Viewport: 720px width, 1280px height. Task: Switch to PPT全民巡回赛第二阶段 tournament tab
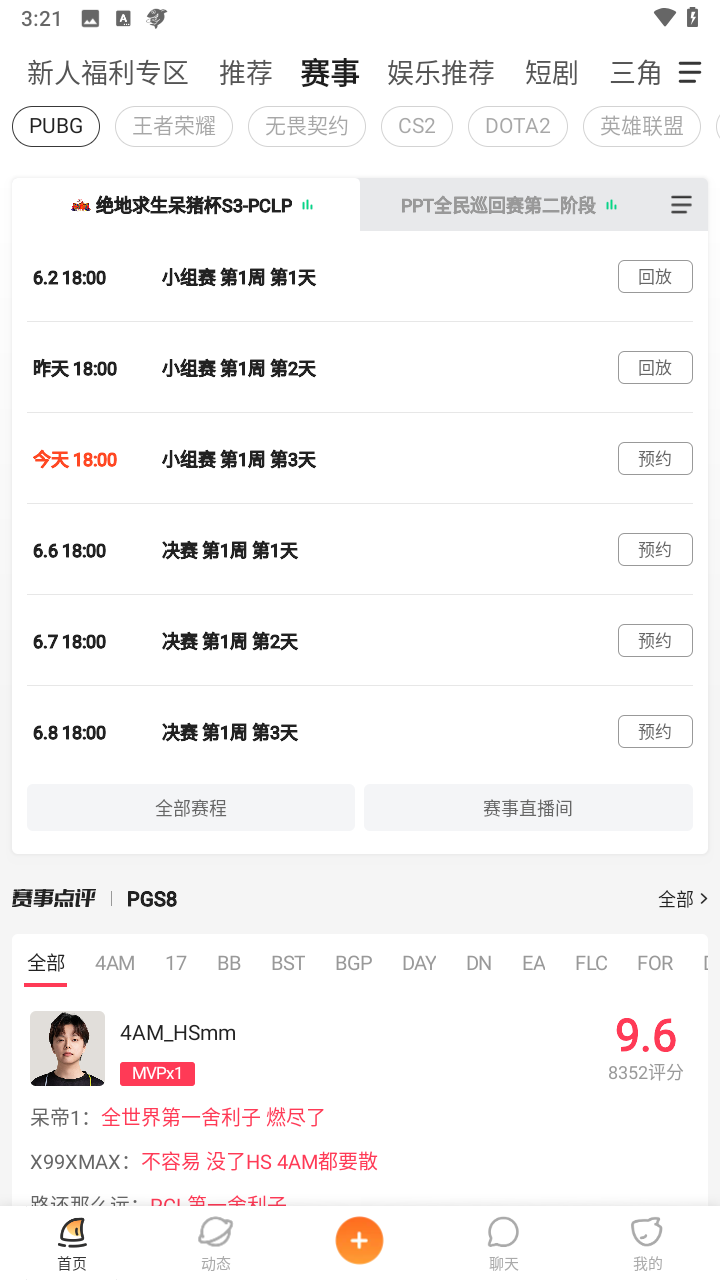click(x=498, y=206)
